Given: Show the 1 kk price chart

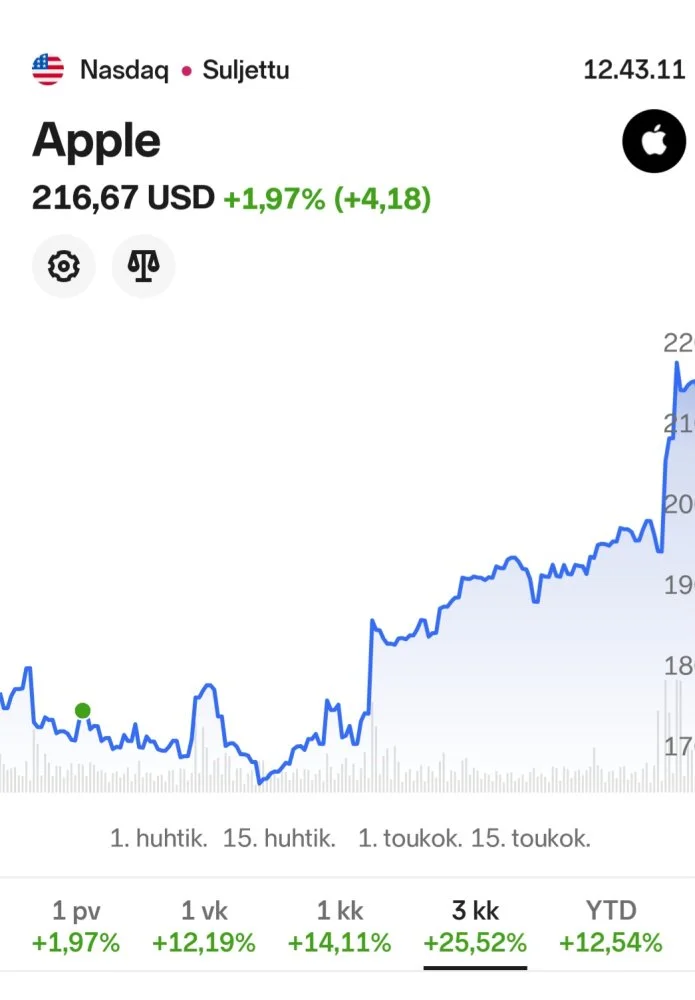Looking at the screenshot, I should (x=339, y=925).
